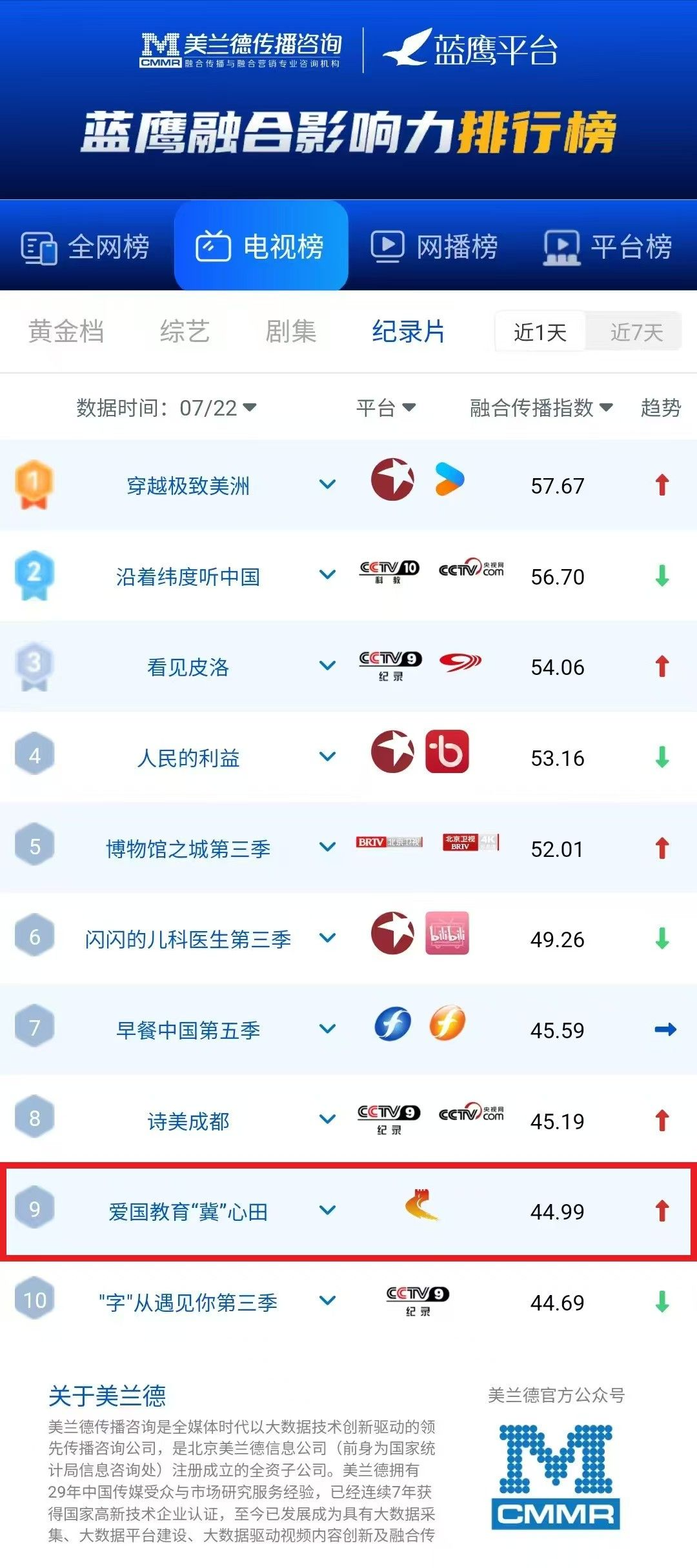Select the 电视榜 tab
The height and width of the screenshot is (1568, 697).
click(x=261, y=246)
